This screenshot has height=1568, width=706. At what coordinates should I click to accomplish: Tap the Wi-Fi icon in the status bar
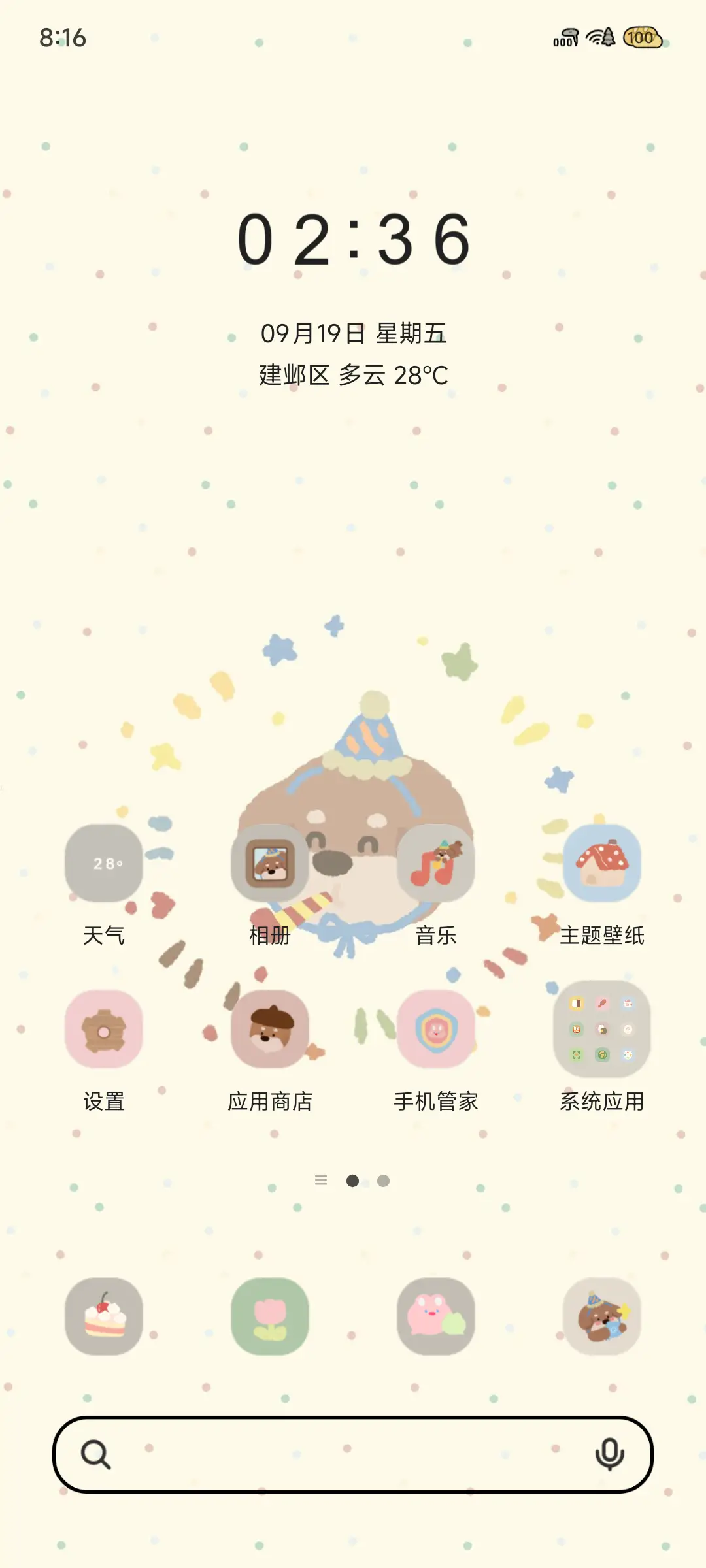coord(597,39)
